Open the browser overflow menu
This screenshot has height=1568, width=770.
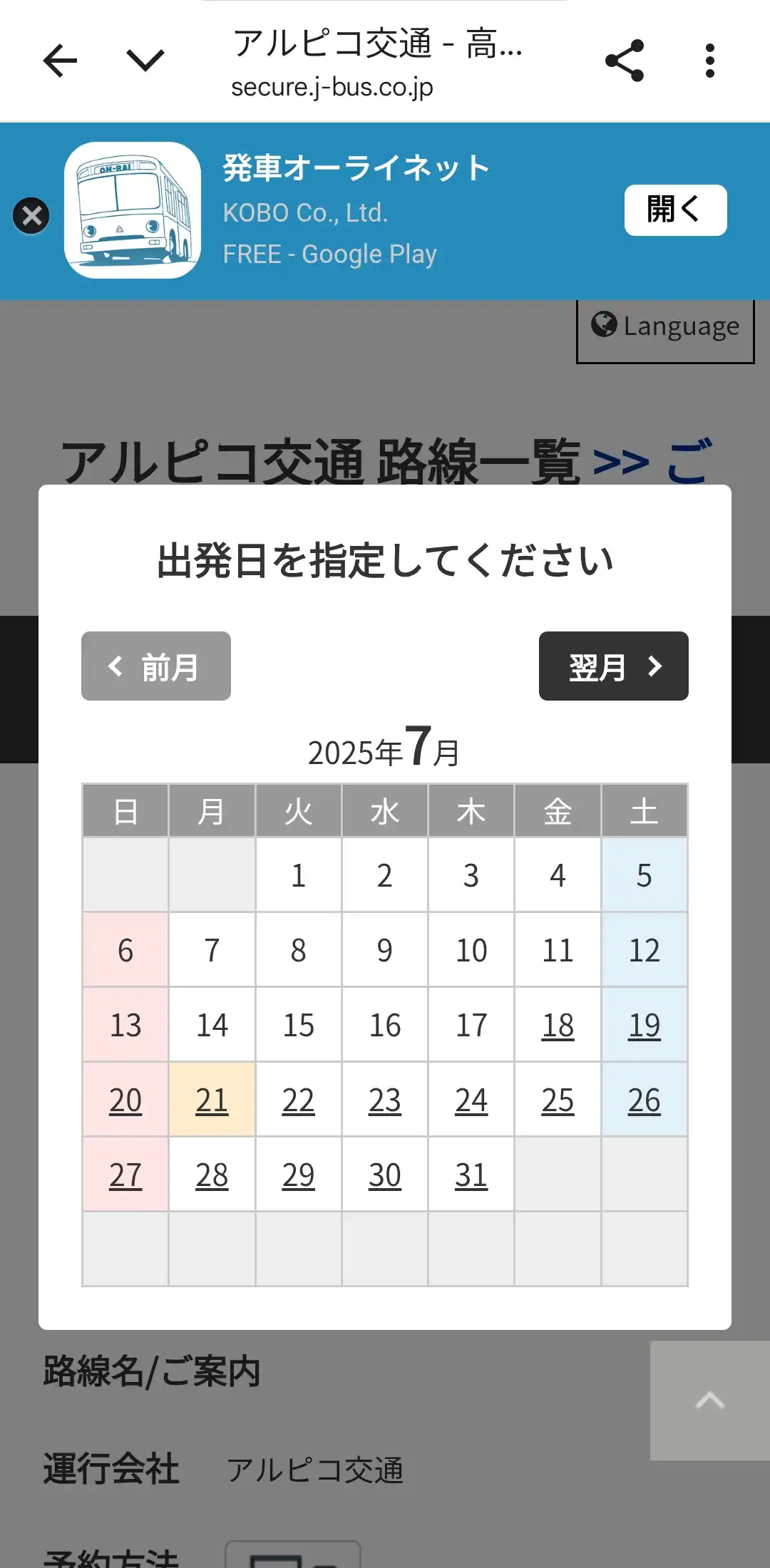(x=709, y=61)
